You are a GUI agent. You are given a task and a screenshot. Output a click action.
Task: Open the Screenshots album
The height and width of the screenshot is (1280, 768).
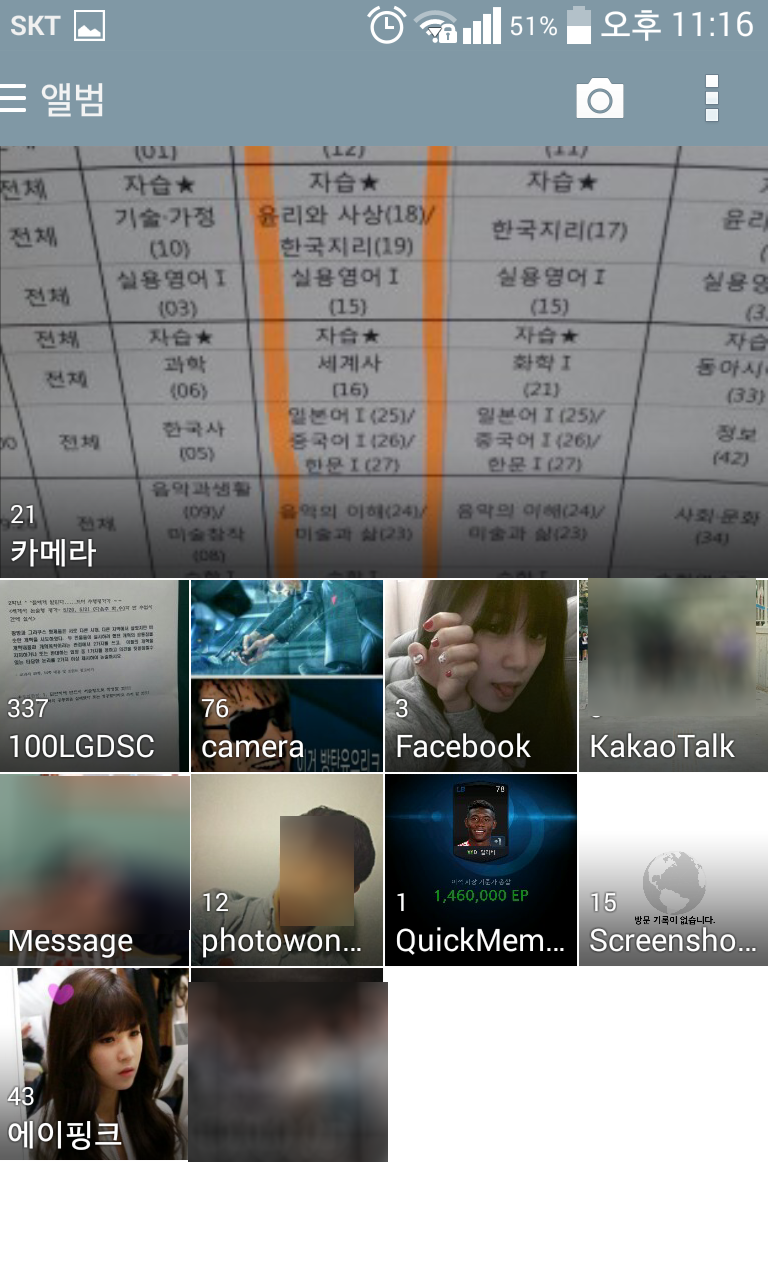tap(674, 869)
